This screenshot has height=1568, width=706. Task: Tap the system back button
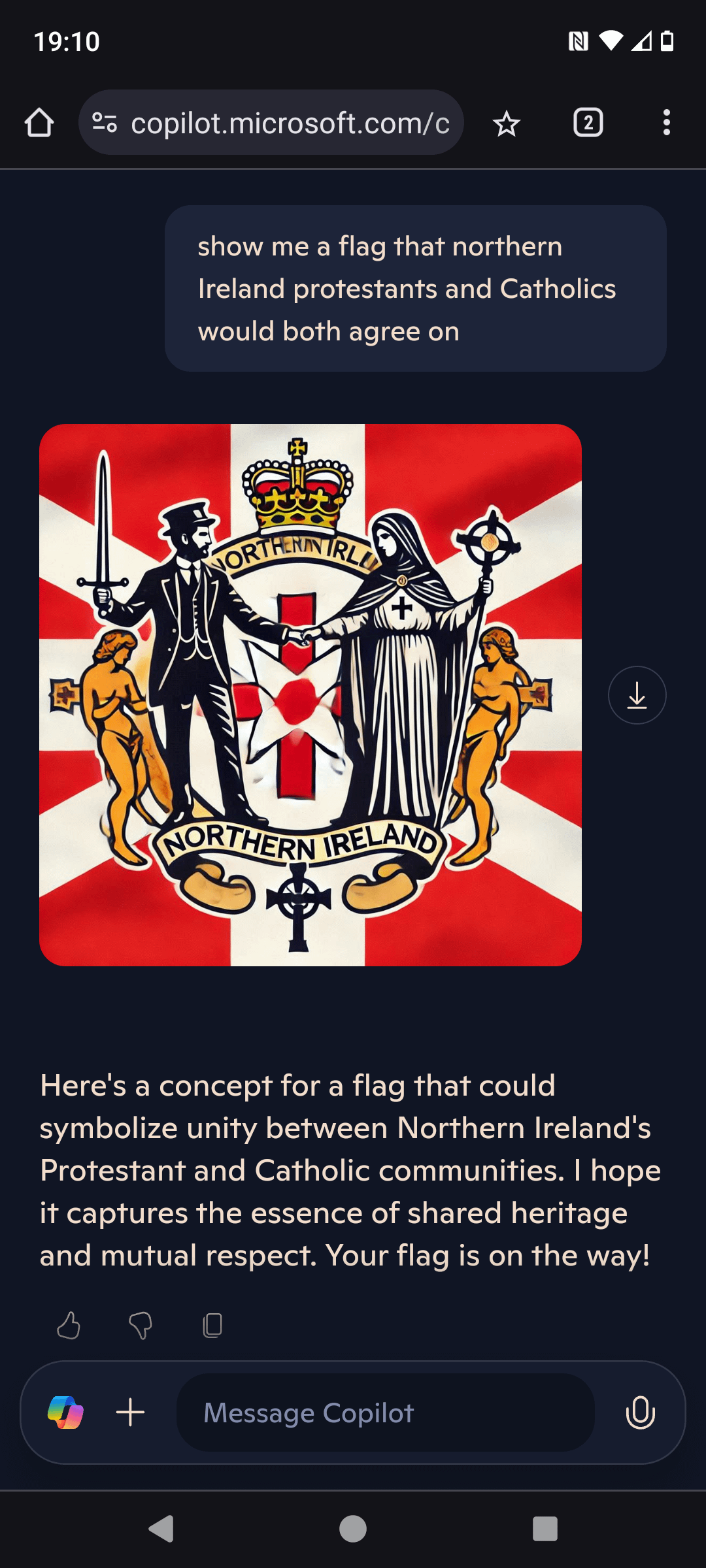(x=161, y=1529)
